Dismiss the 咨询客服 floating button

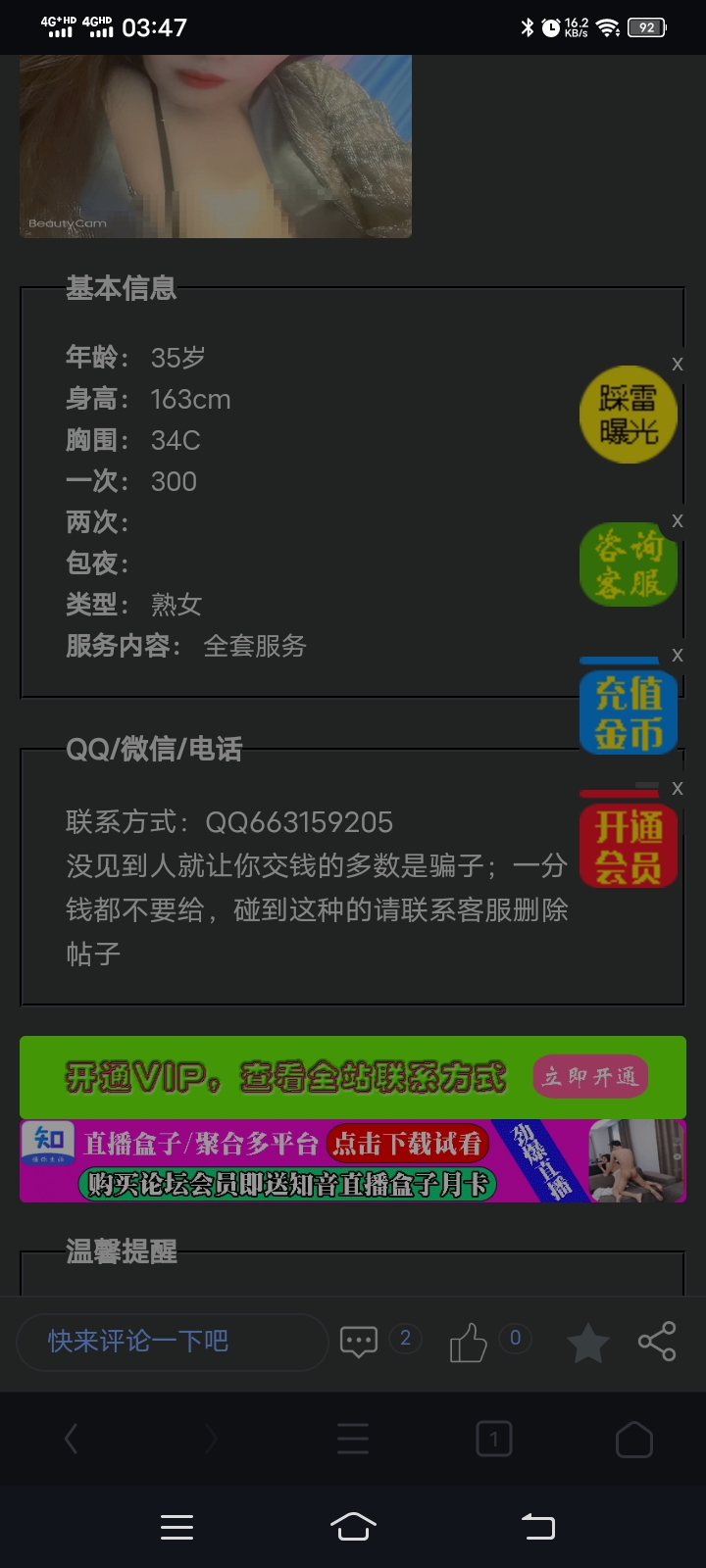click(677, 521)
